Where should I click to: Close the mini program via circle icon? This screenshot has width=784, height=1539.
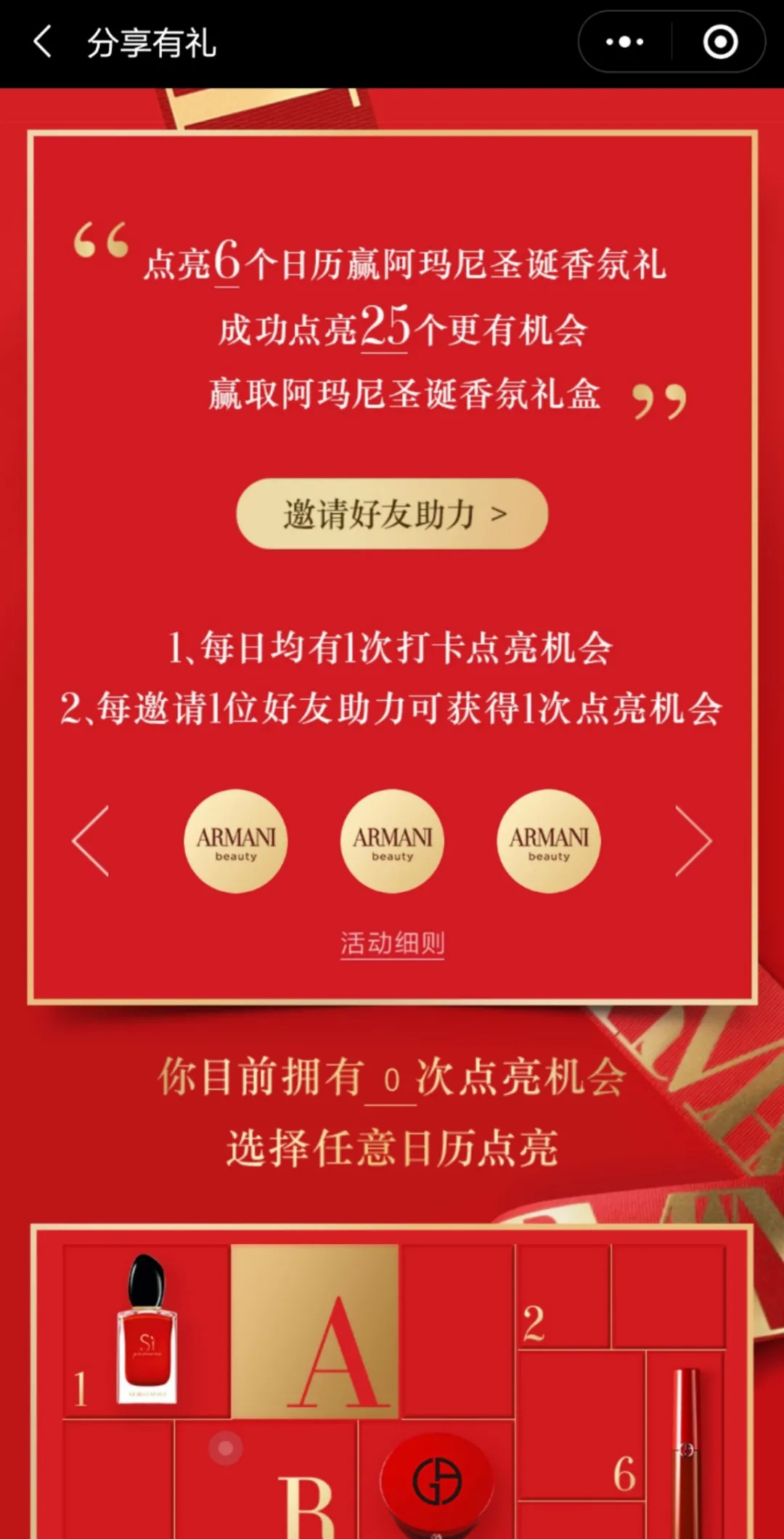pos(720,42)
